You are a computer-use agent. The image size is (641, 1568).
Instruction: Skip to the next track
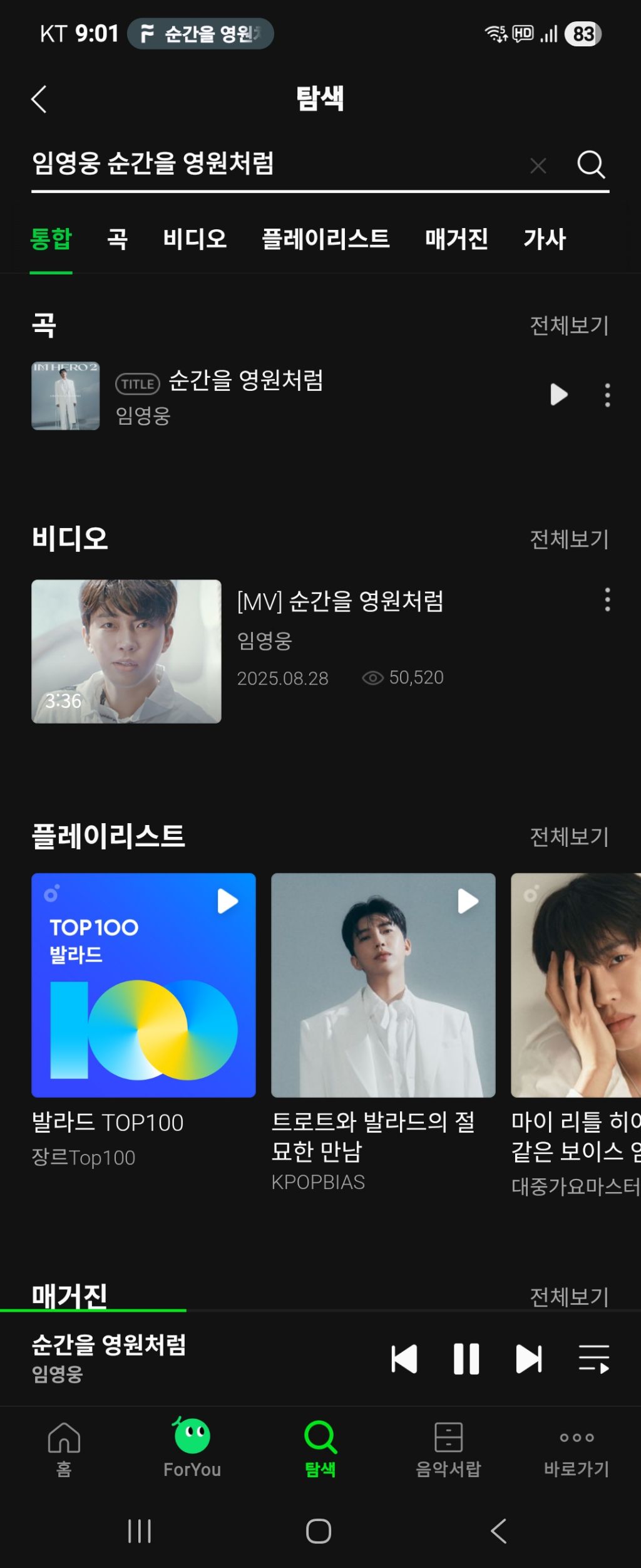click(528, 1359)
